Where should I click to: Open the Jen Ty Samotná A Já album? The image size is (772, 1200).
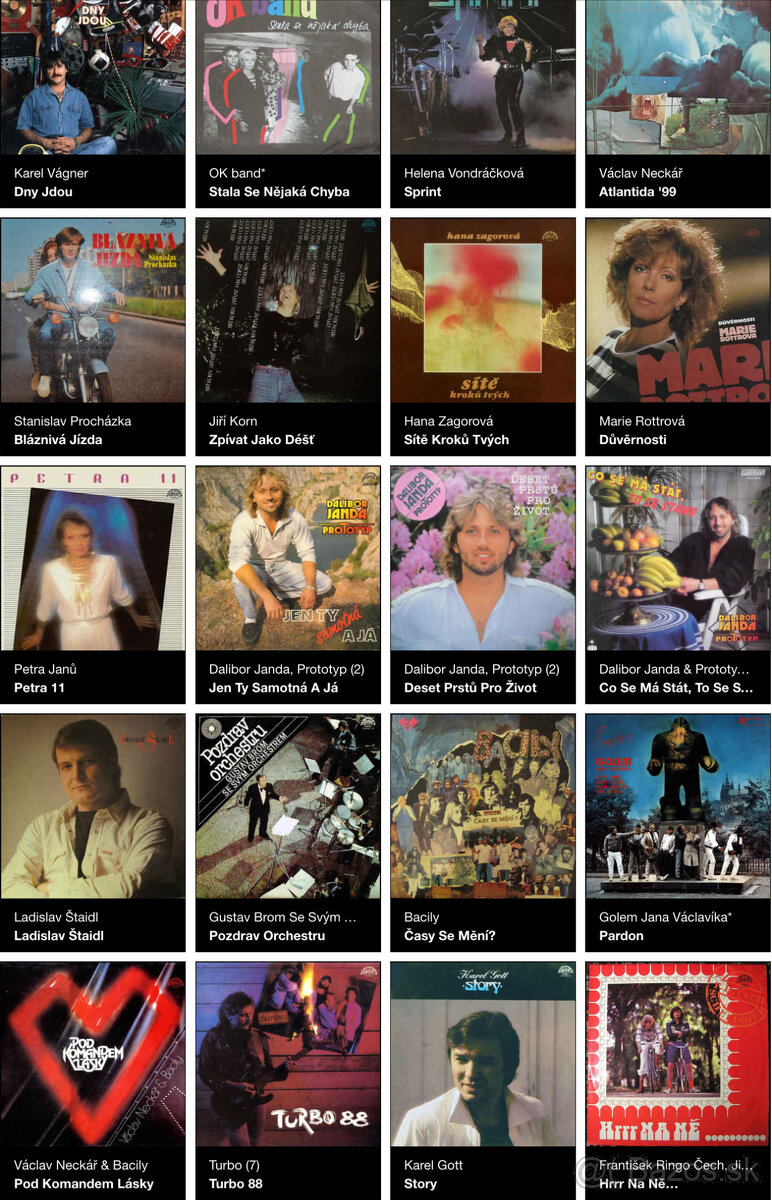click(288, 558)
